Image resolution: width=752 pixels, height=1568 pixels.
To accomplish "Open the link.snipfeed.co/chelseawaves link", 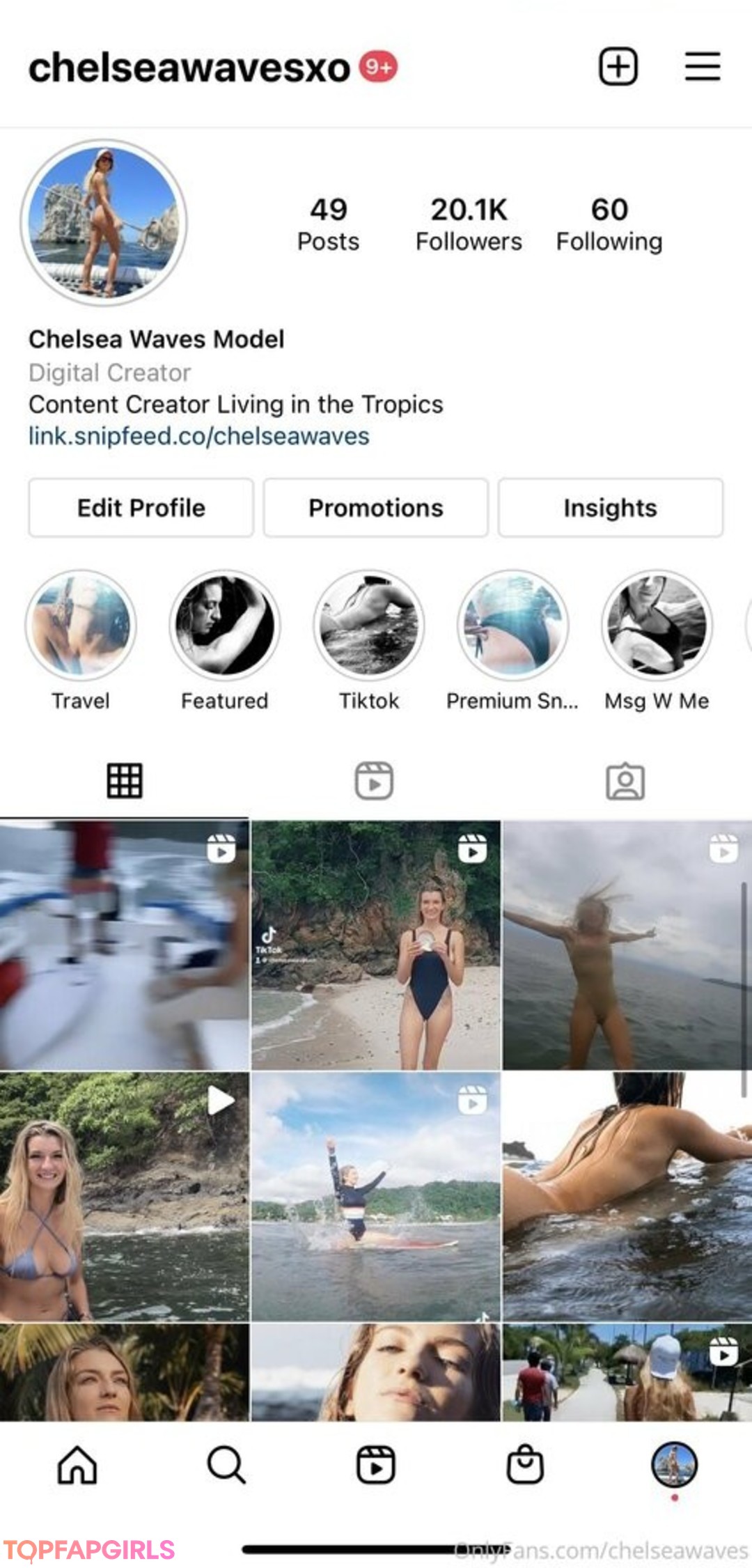I will 198,437.
